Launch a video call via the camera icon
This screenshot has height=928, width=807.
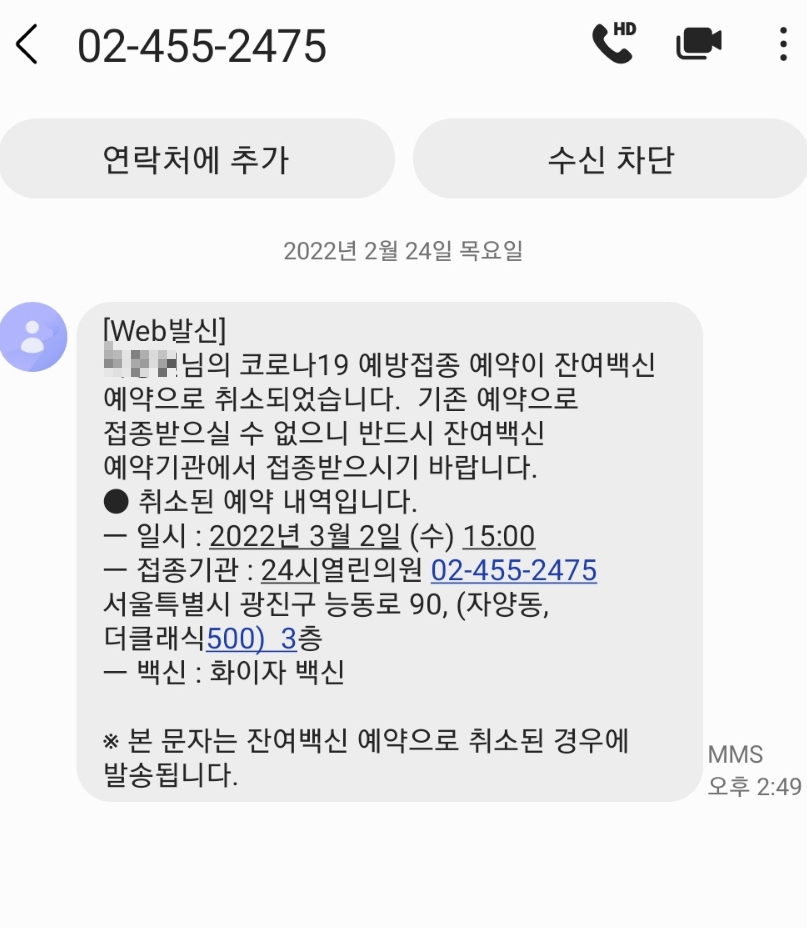coord(698,44)
